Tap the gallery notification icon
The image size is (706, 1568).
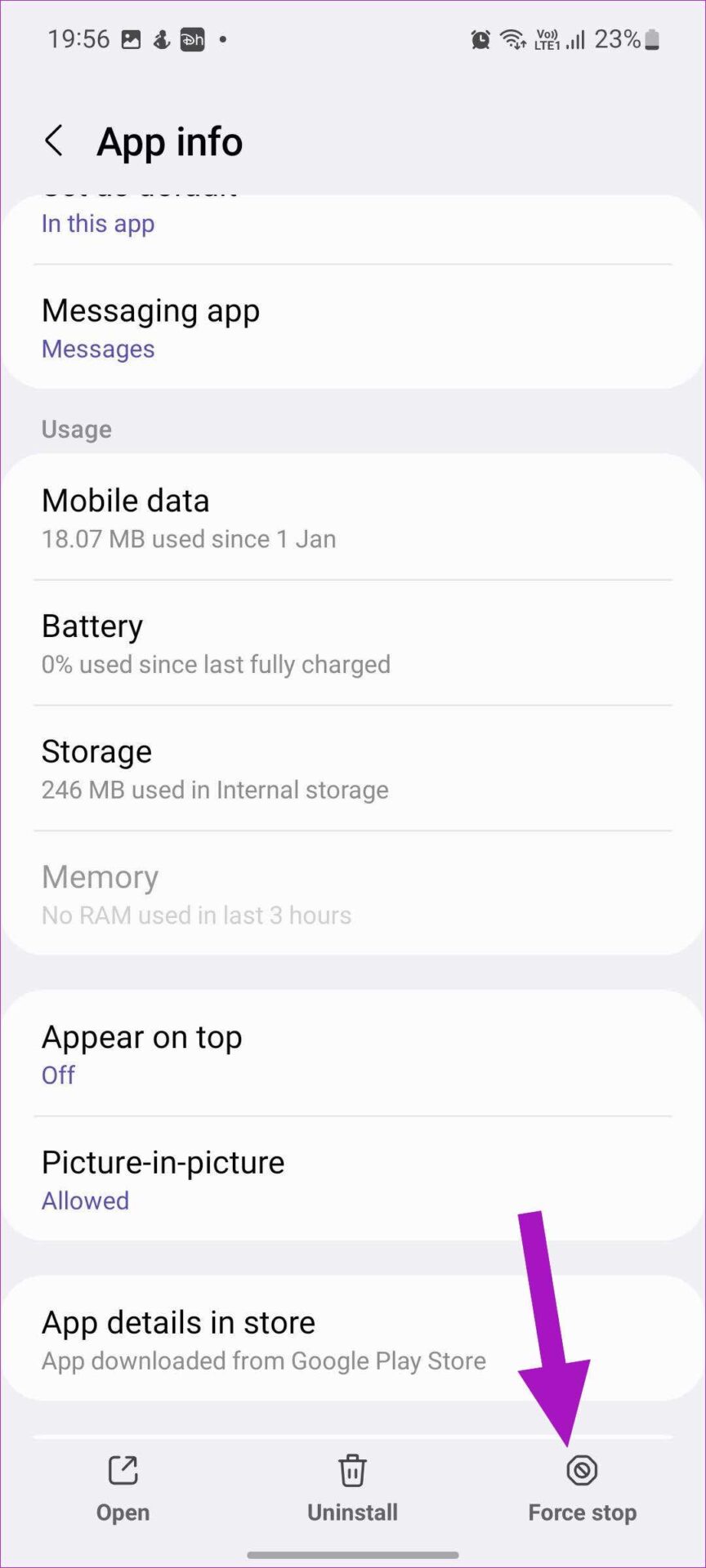click(x=131, y=38)
